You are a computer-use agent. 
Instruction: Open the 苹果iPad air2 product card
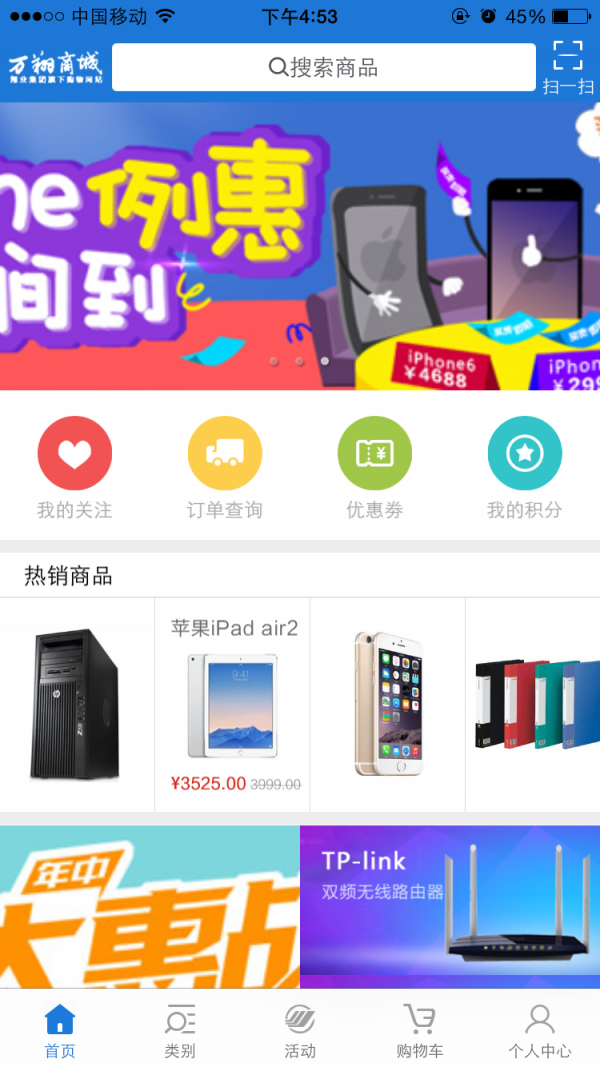pyautogui.click(x=233, y=705)
